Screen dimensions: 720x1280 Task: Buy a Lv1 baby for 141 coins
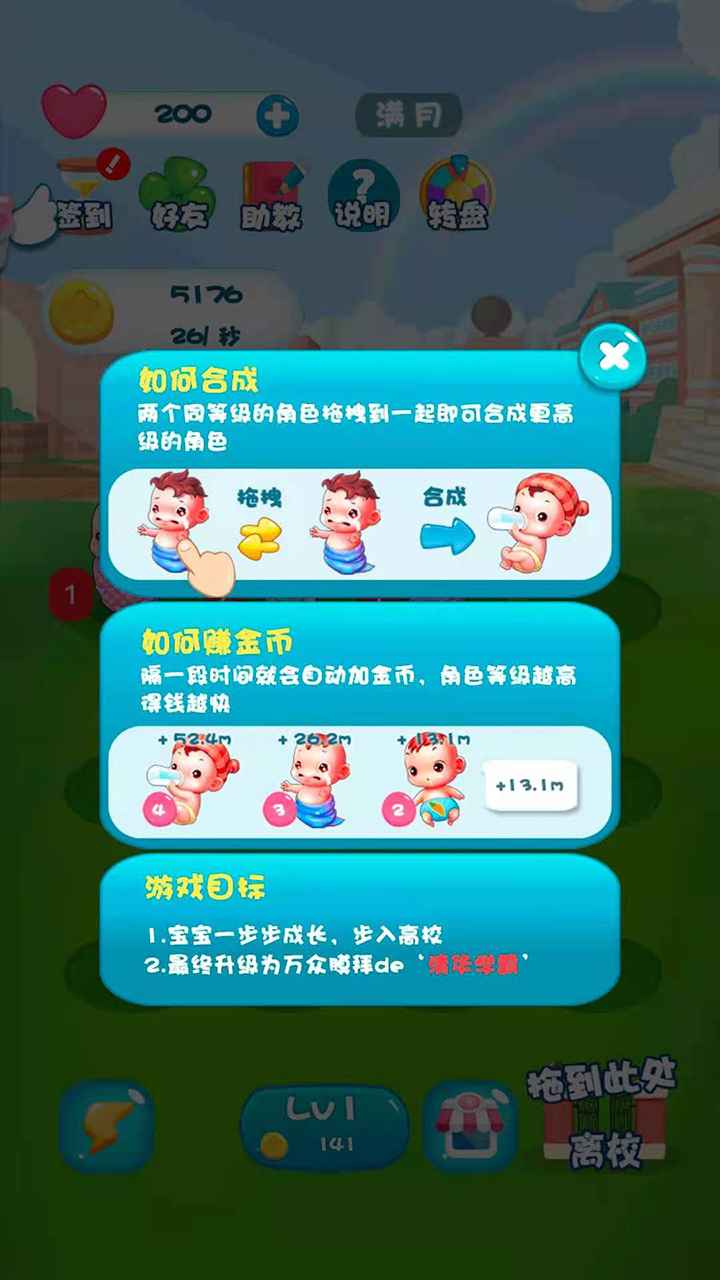(x=324, y=1127)
